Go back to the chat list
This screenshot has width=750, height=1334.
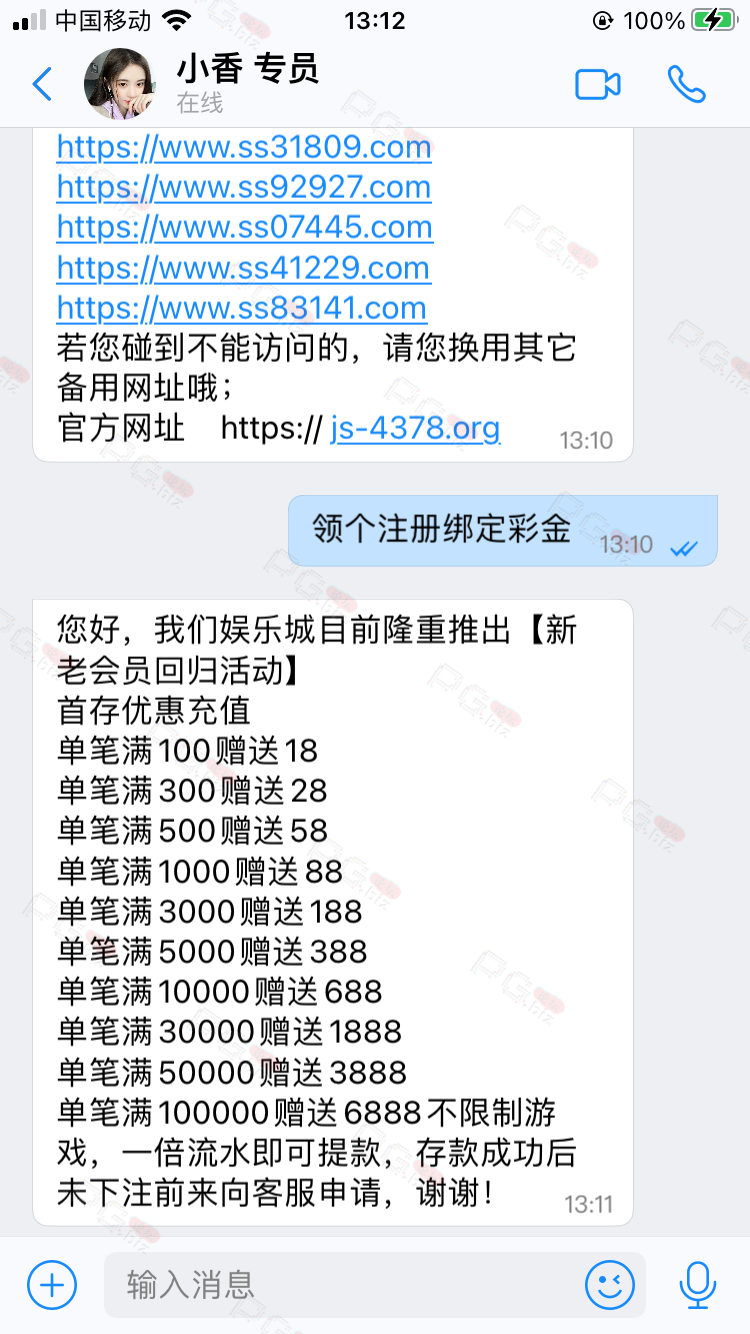pos(42,85)
